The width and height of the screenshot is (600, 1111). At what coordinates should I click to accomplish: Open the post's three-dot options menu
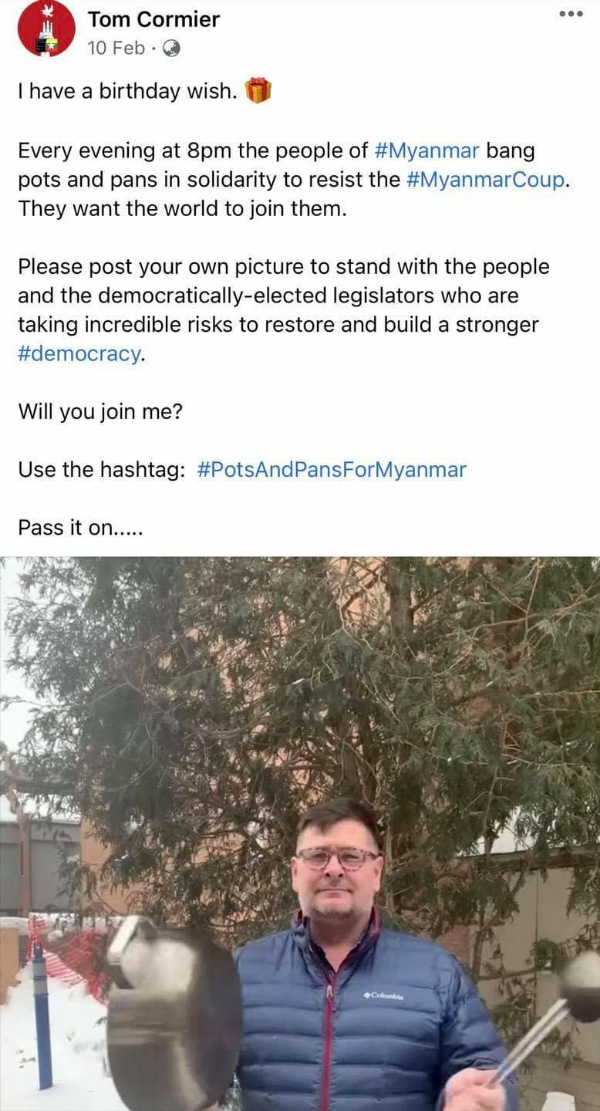coord(570,14)
